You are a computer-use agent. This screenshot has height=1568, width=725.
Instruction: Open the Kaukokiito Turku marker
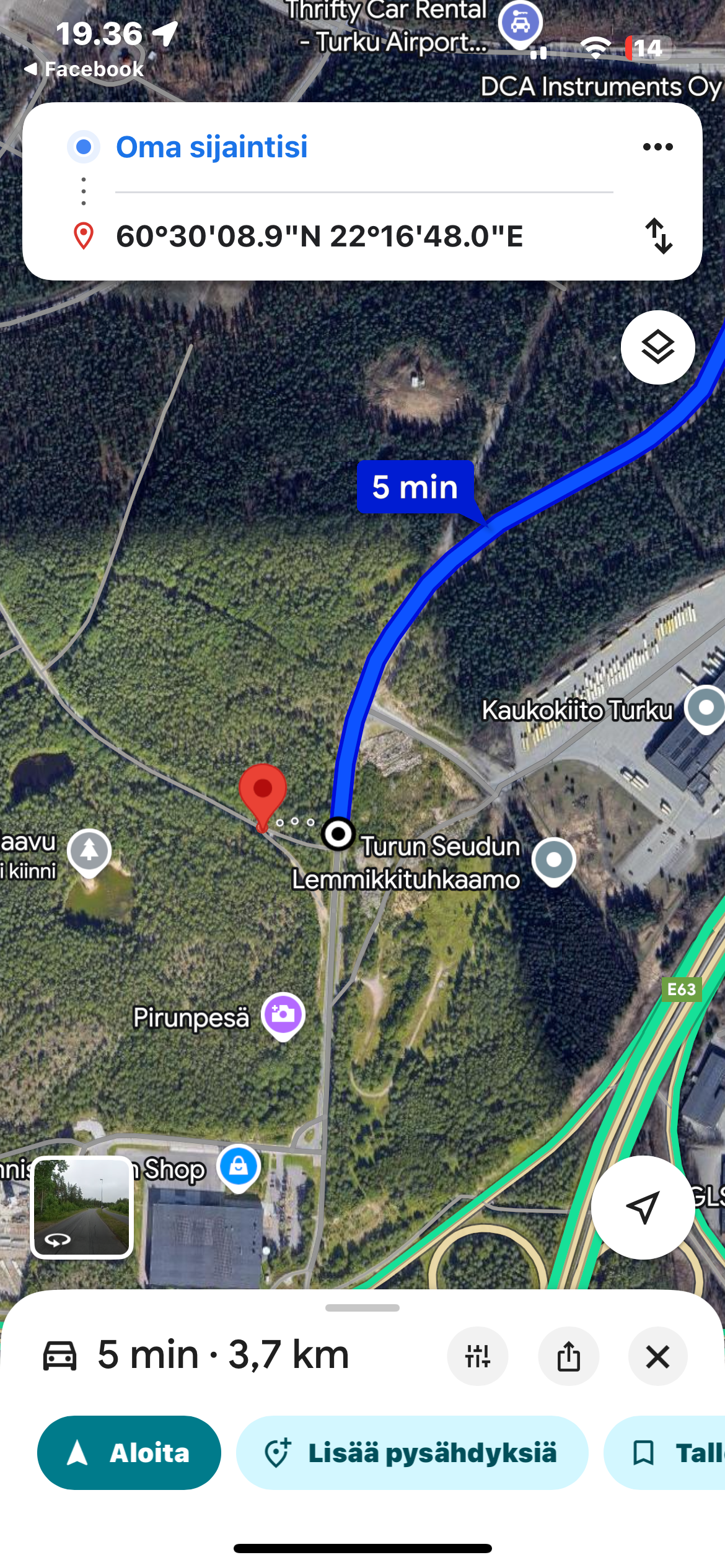coord(706,708)
